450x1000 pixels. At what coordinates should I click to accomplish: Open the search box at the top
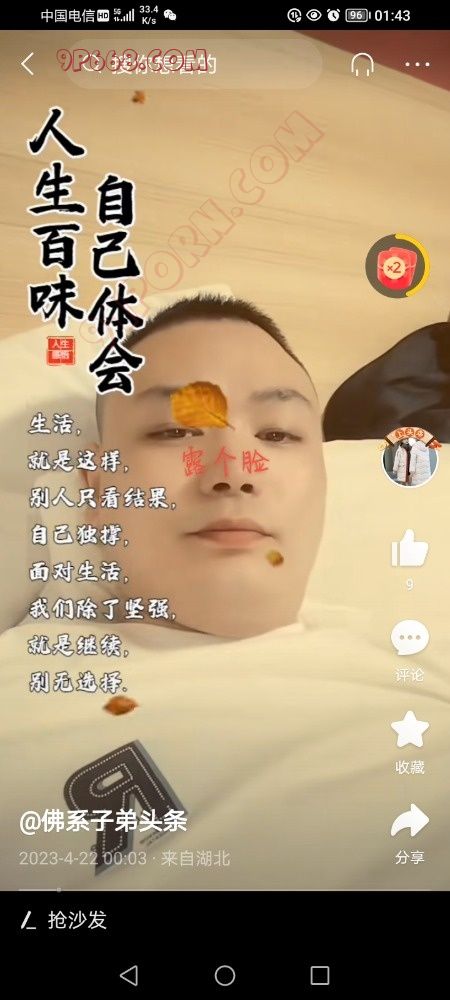pyautogui.click(x=193, y=64)
